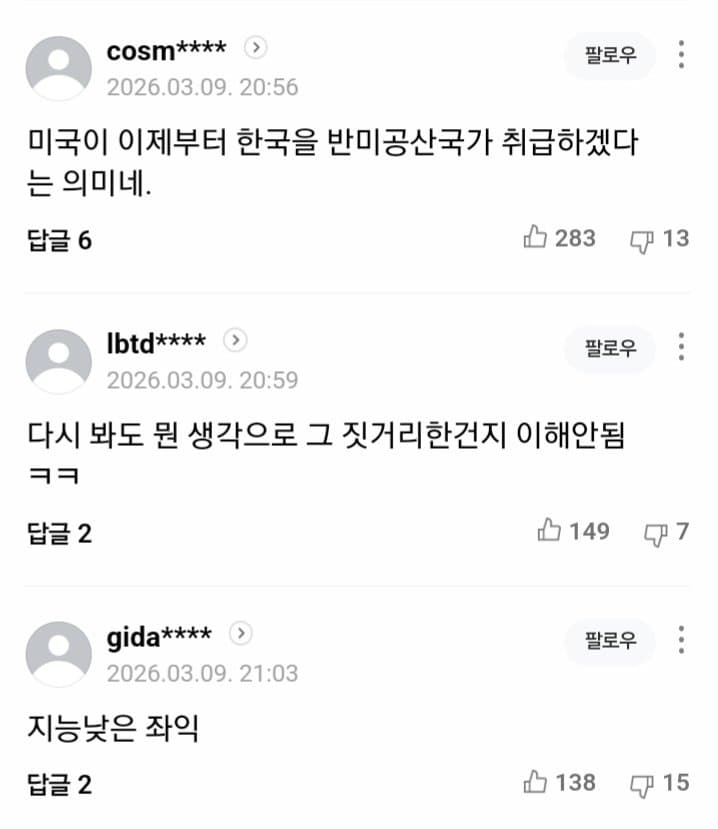This screenshot has width=718, height=829.
Task: View 6 replies to cosm**** comment
Action: tap(59, 240)
